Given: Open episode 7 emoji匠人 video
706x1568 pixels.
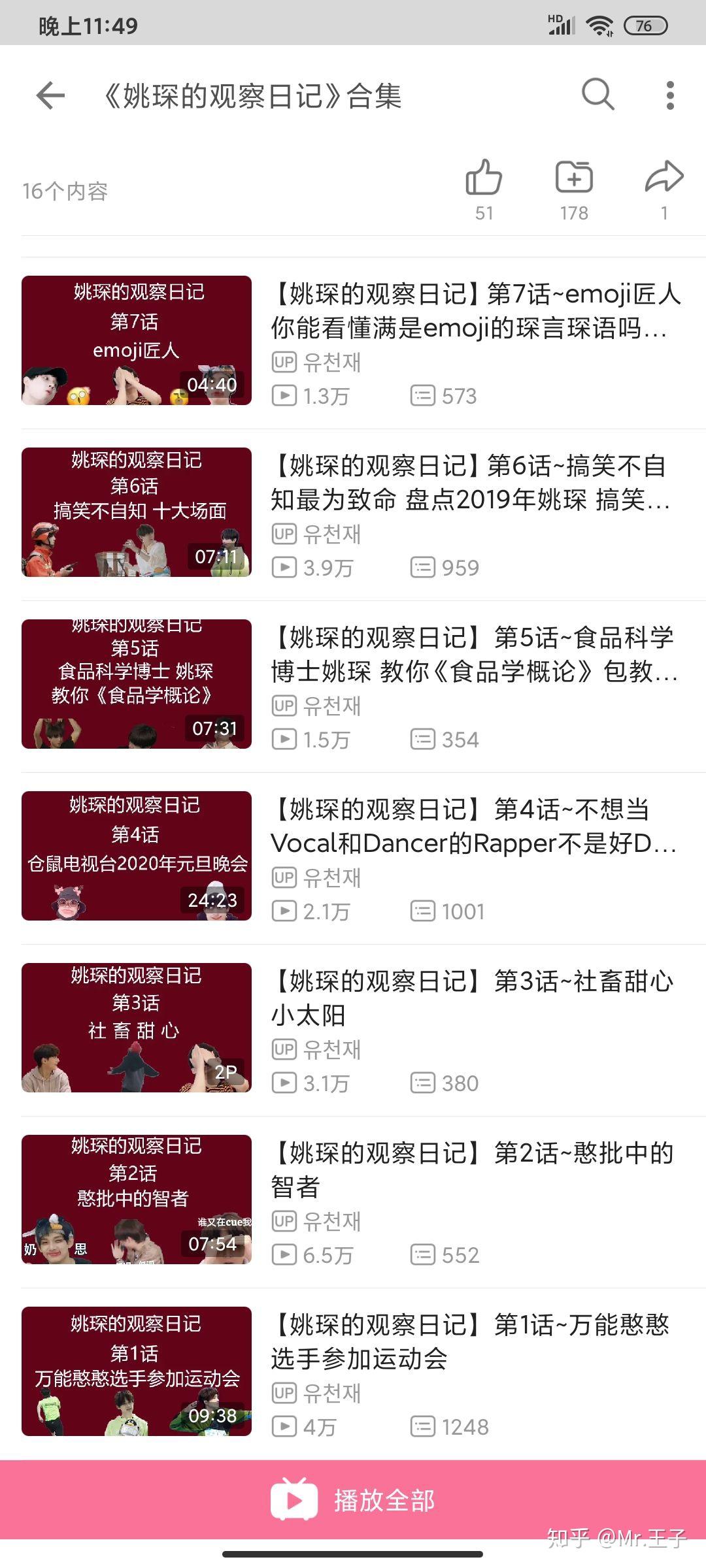Looking at the screenshot, I should pos(475,311).
